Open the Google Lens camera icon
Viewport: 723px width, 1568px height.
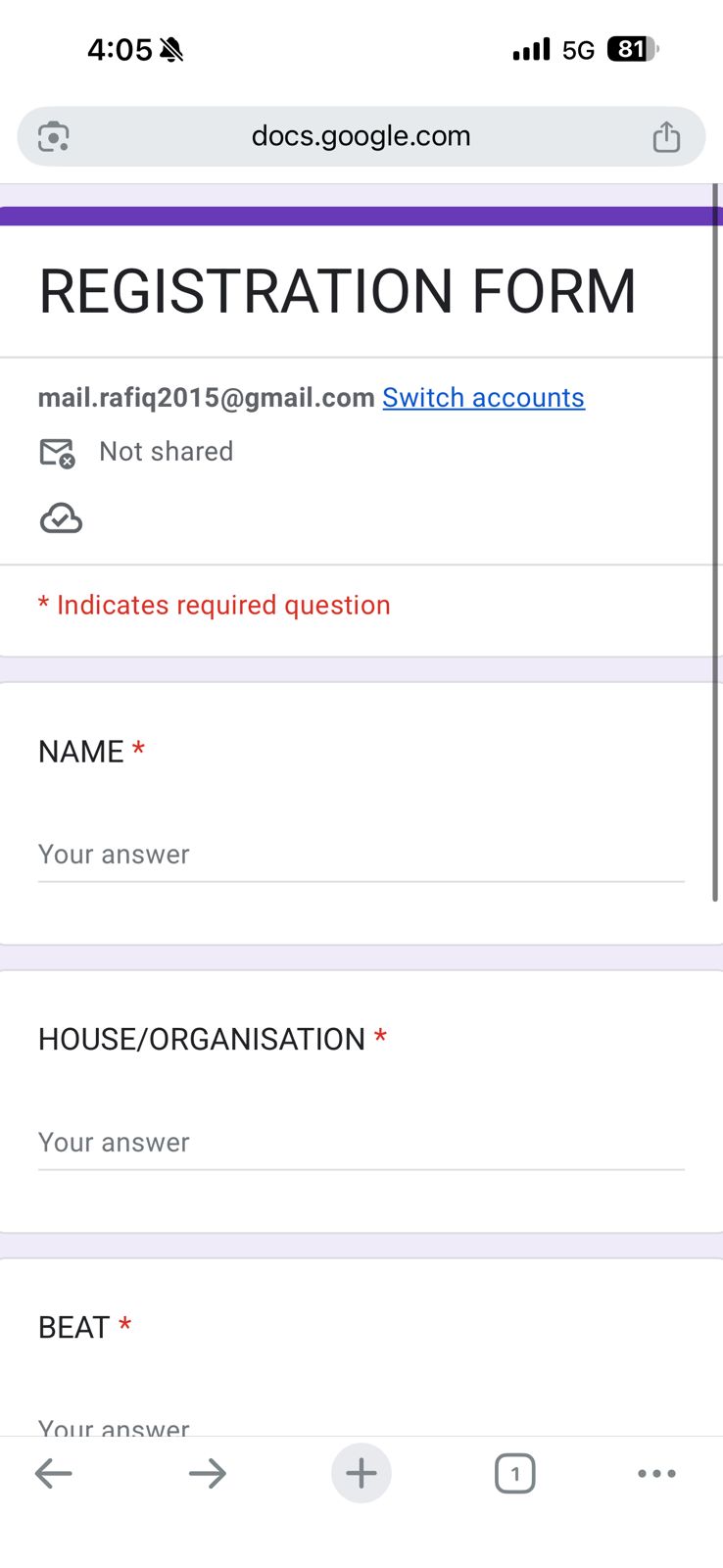[53, 137]
